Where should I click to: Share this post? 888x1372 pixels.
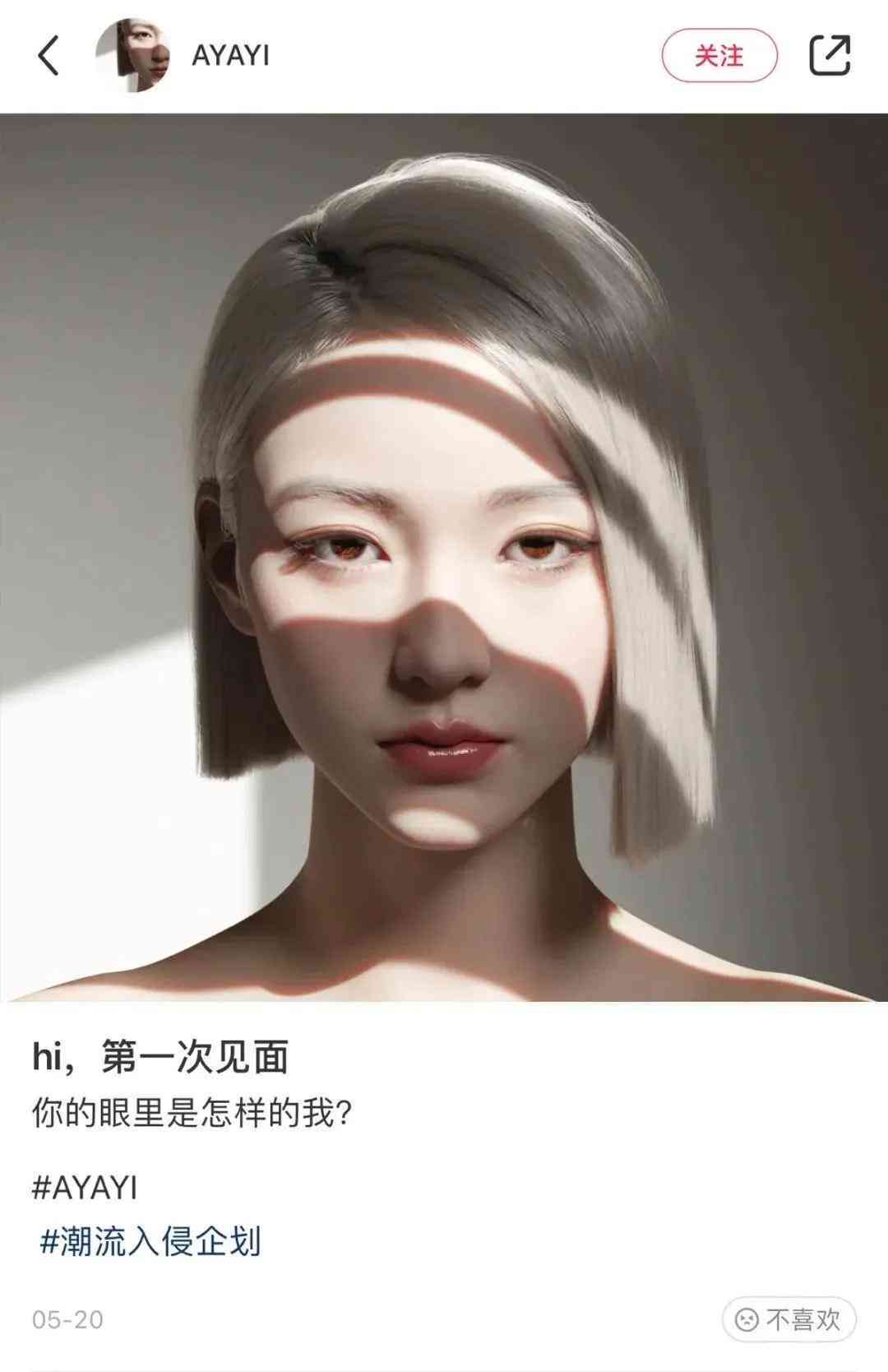pos(829,56)
